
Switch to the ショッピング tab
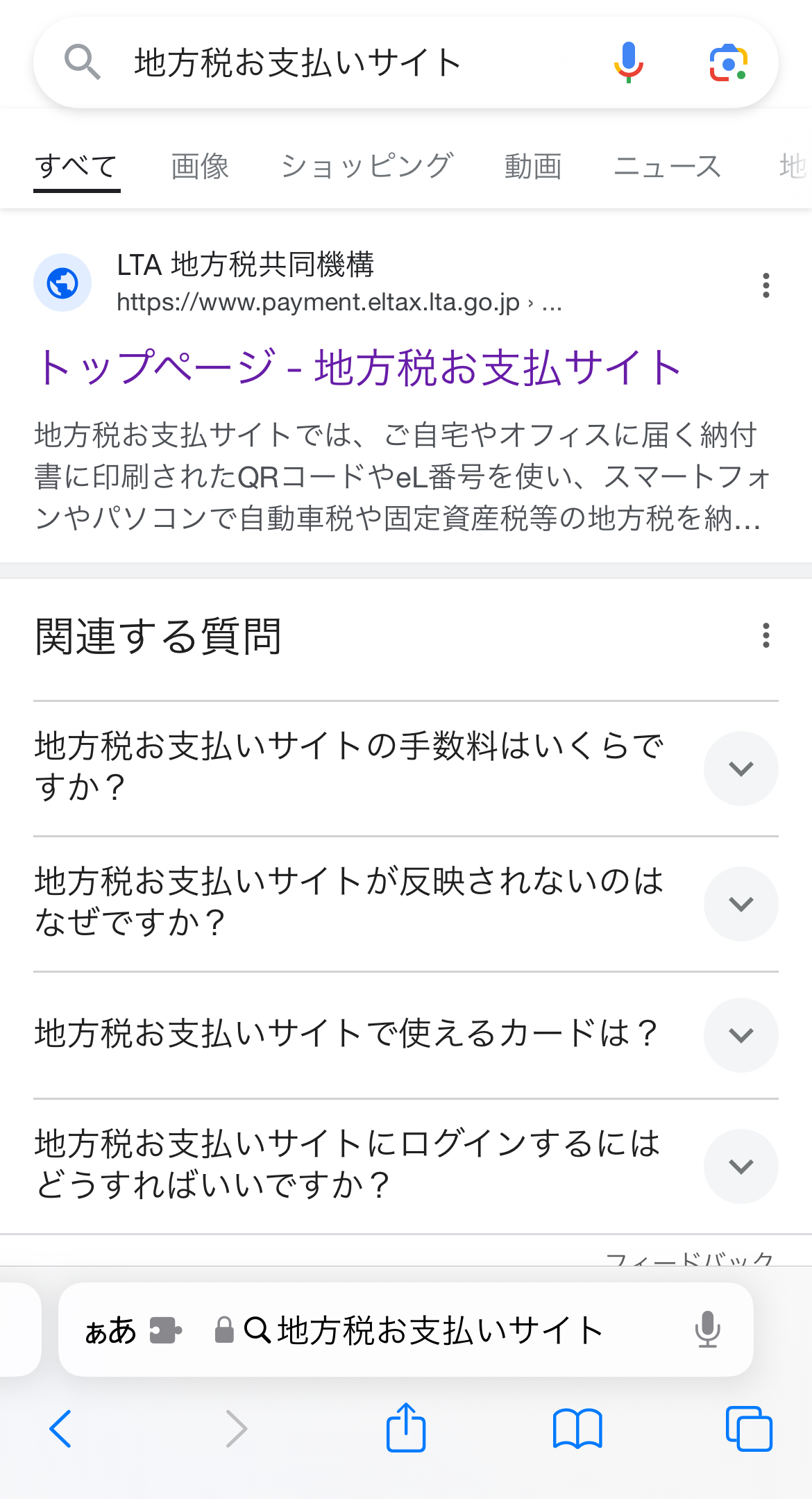[366, 167]
